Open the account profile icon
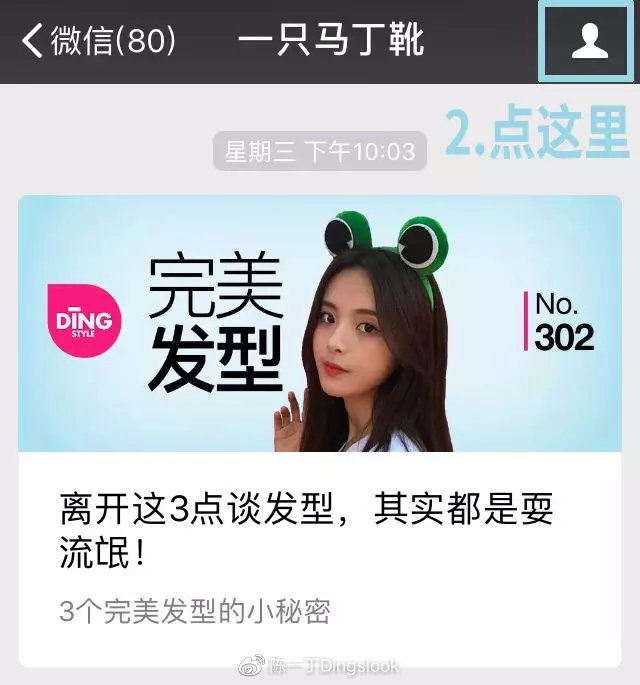640x685 pixels. [x=589, y=41]
